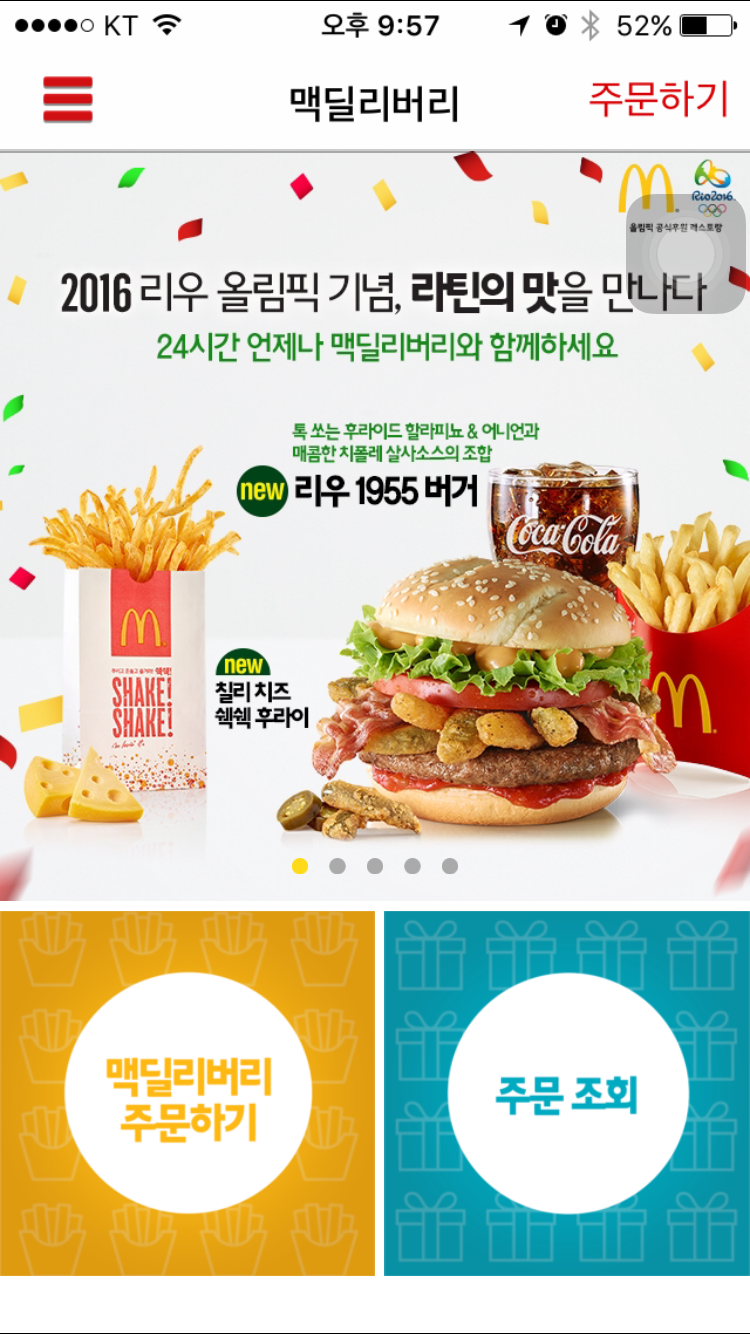The height and width of the screenshot is (1334, 750).
Task: Jump to the second banner page dot
Action: coord(337,866)
